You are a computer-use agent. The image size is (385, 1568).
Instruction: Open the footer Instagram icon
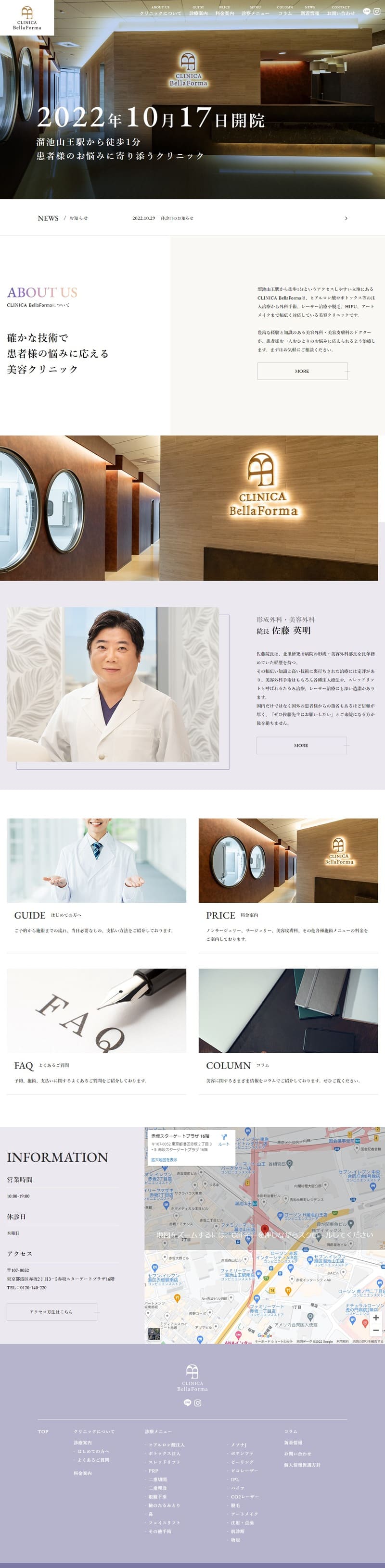pos(197,1403)
